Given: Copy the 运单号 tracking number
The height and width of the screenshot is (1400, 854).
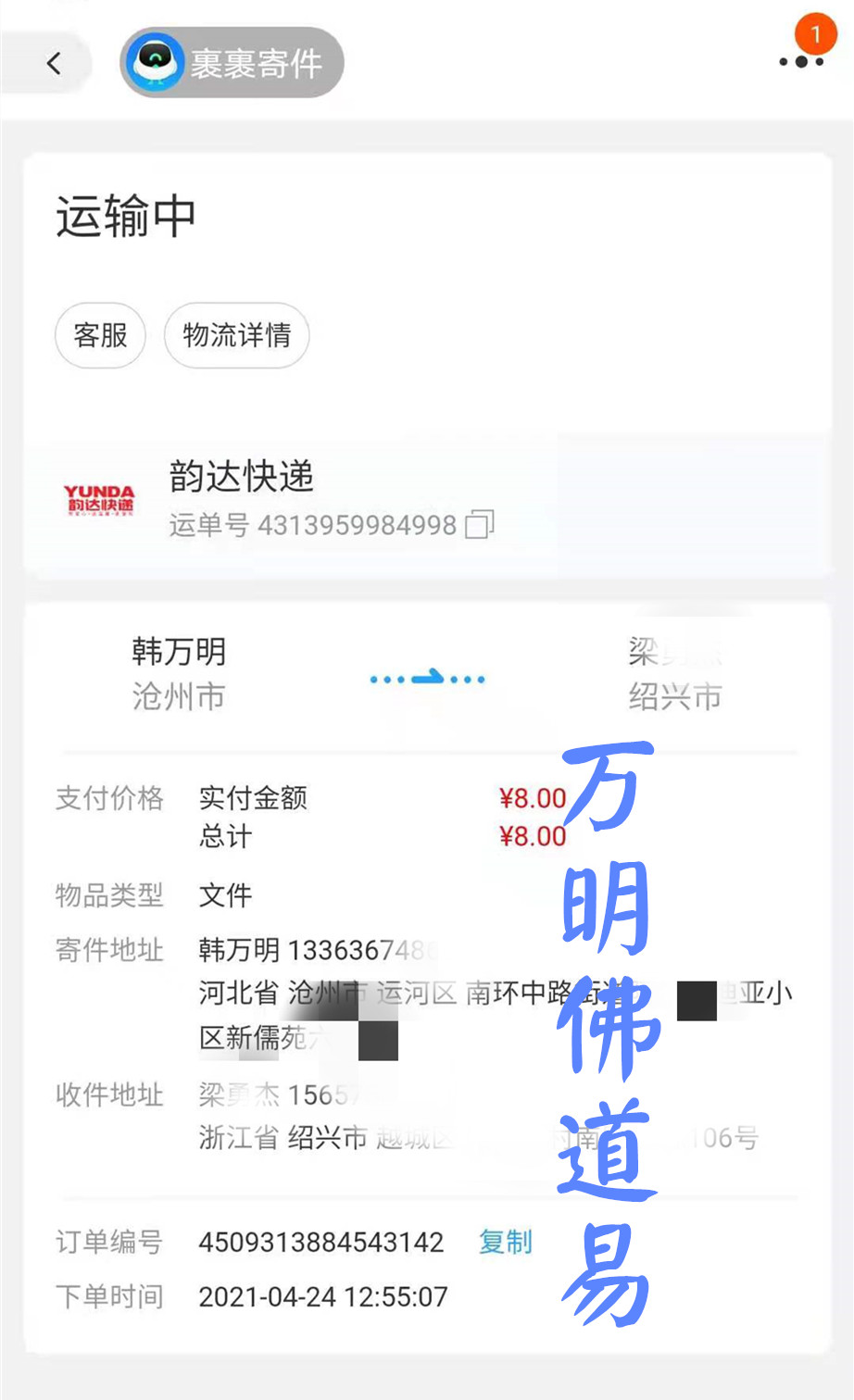Looking at the screenshot, I should [480, 524].
